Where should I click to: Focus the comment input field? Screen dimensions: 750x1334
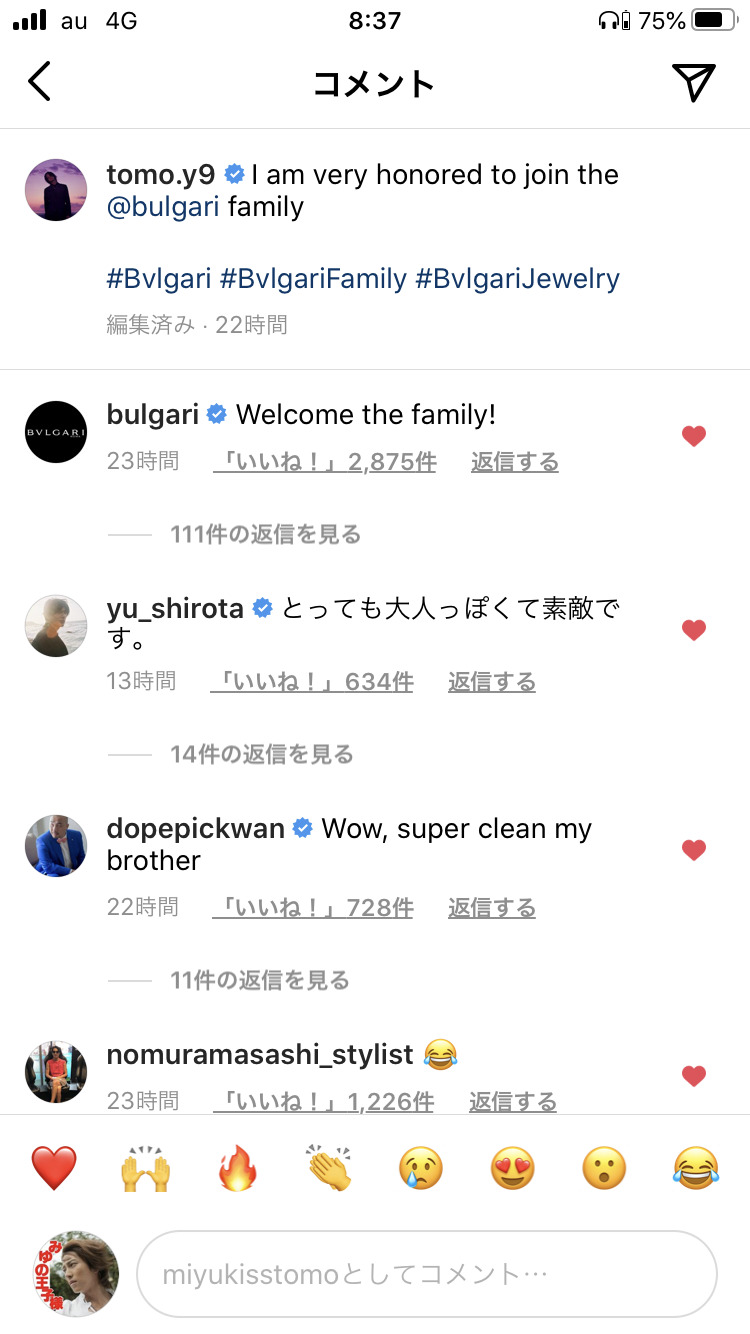click(426, 1274)
